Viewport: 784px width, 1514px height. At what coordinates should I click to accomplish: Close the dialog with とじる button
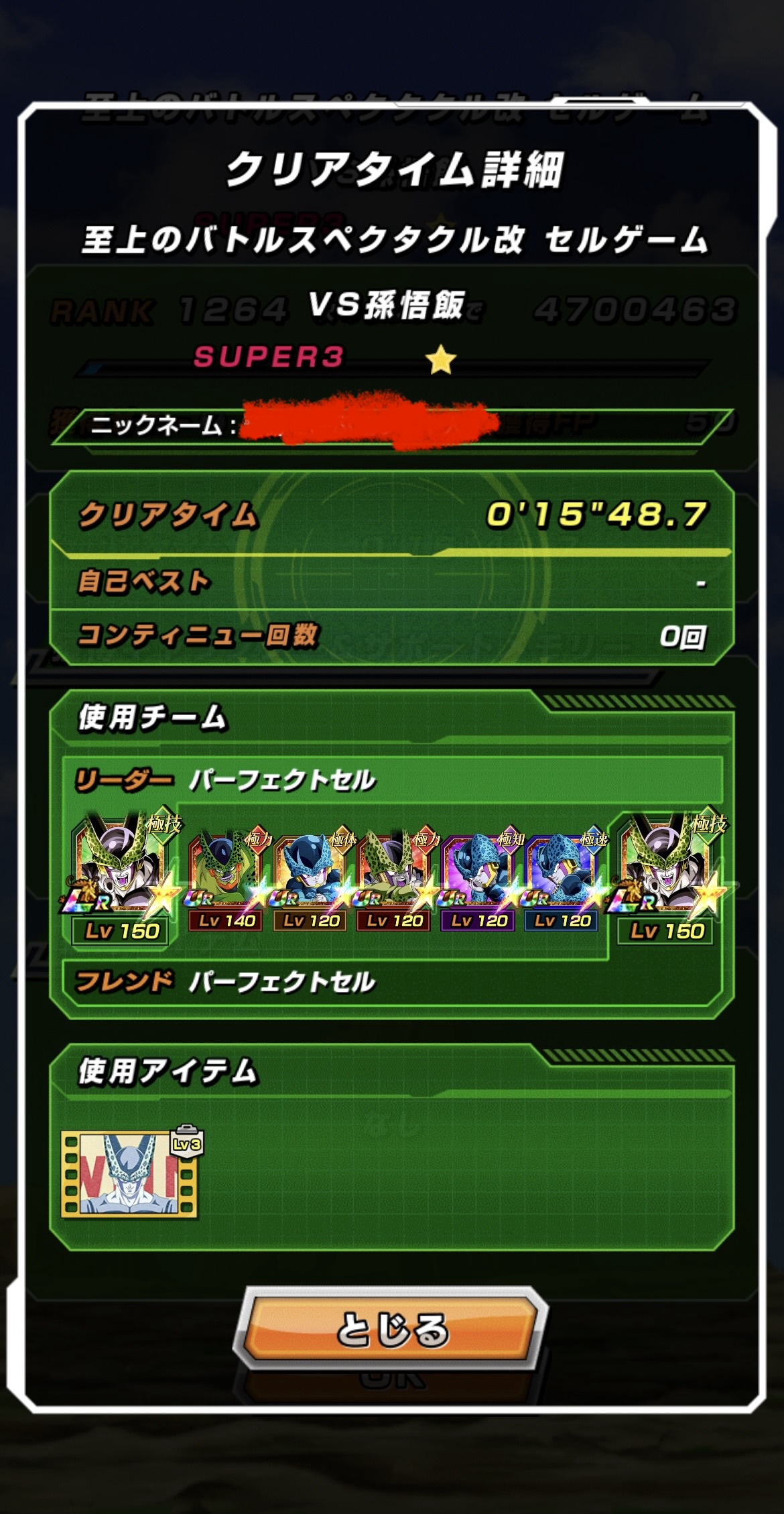pyautogui.click(x=391, y=1329)
